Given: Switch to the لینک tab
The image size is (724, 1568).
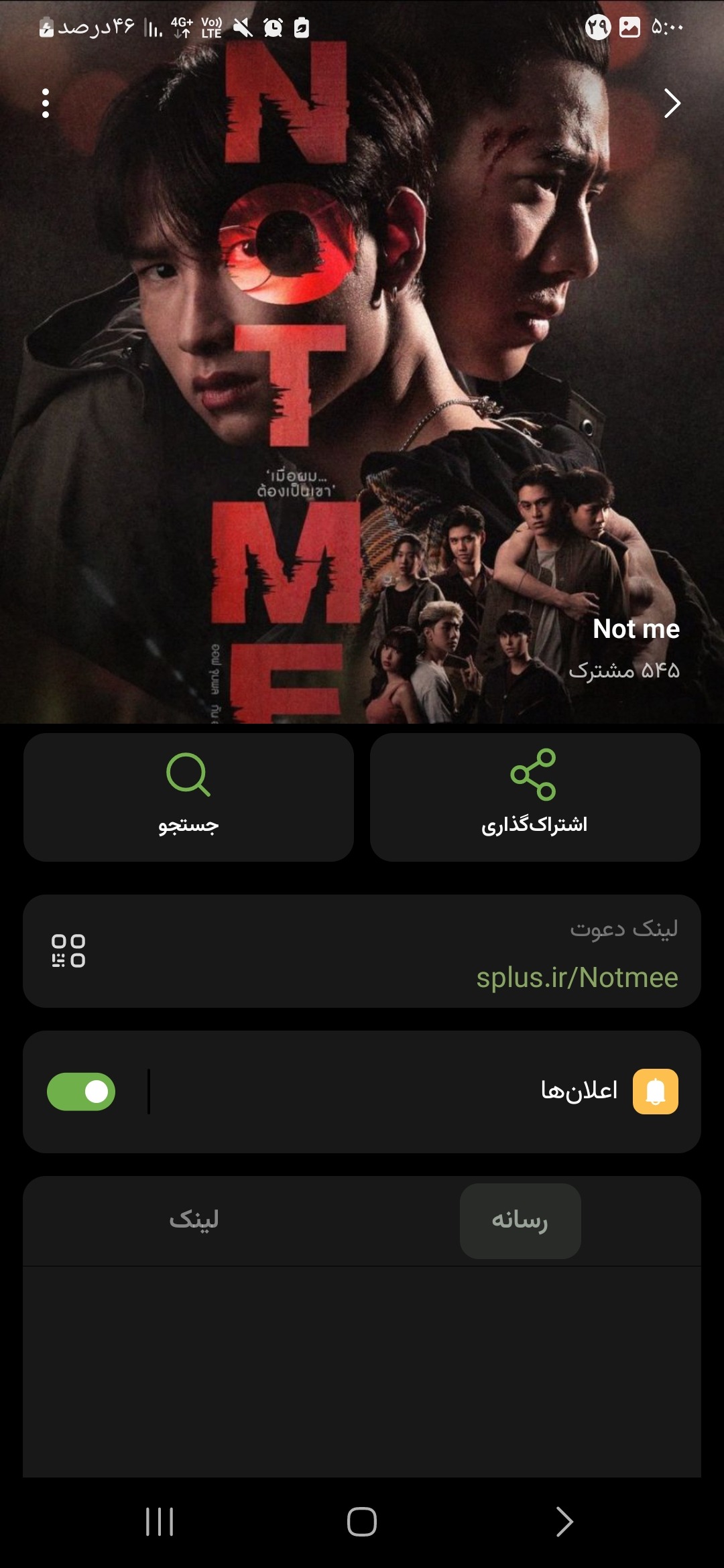Looking at the screenshot, I should click(x=194, y=1220).
